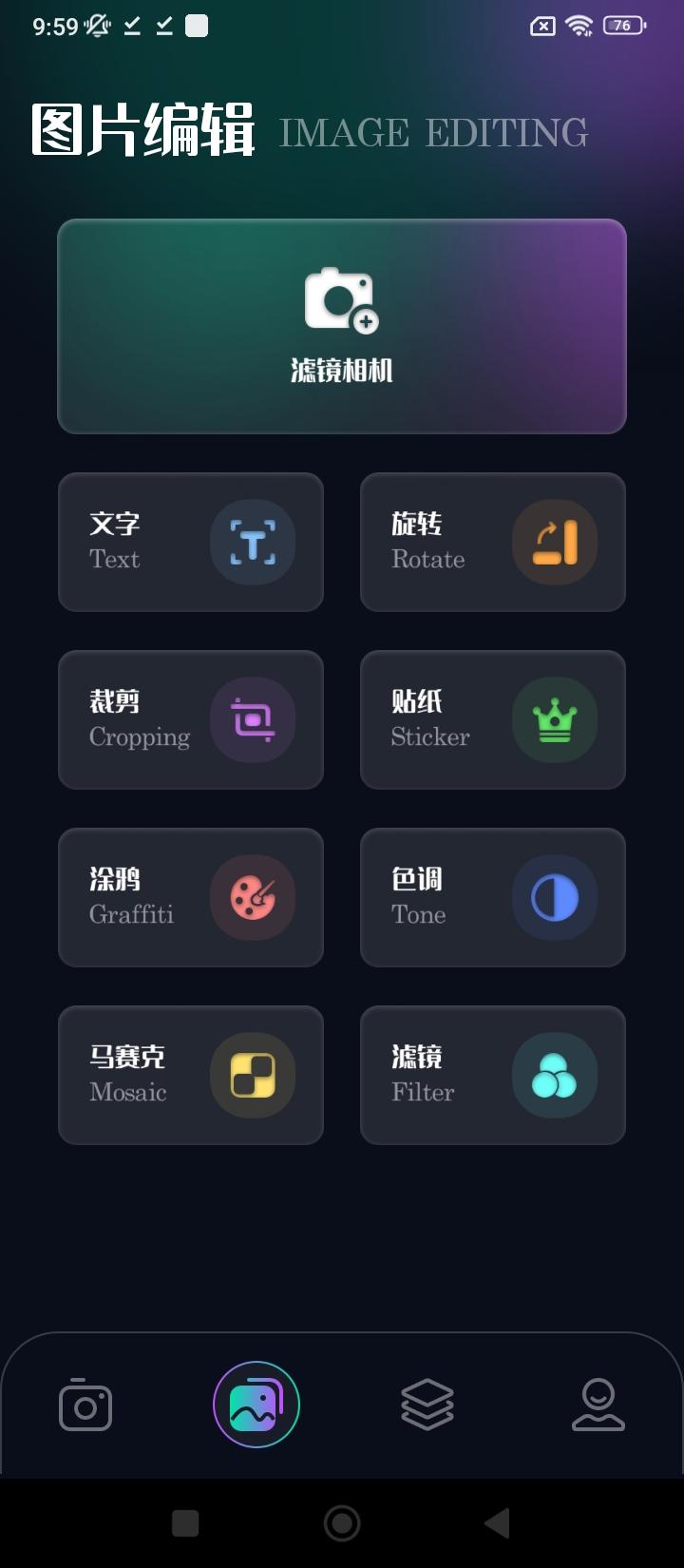Image resolution: width=684 pixels, height=1568 pixels.
Task: Open the purple Cropping tool icon
Action: (253, 720)
